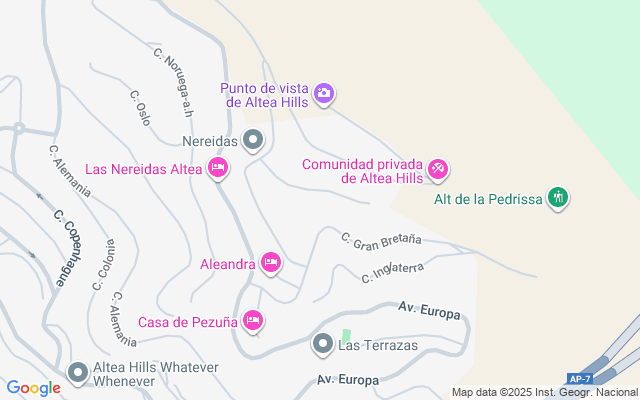Viewport: 640px width, 400px height.
Task: Open Altea Hills Whatever Whenever marker
Action: (x=78, y=373)
